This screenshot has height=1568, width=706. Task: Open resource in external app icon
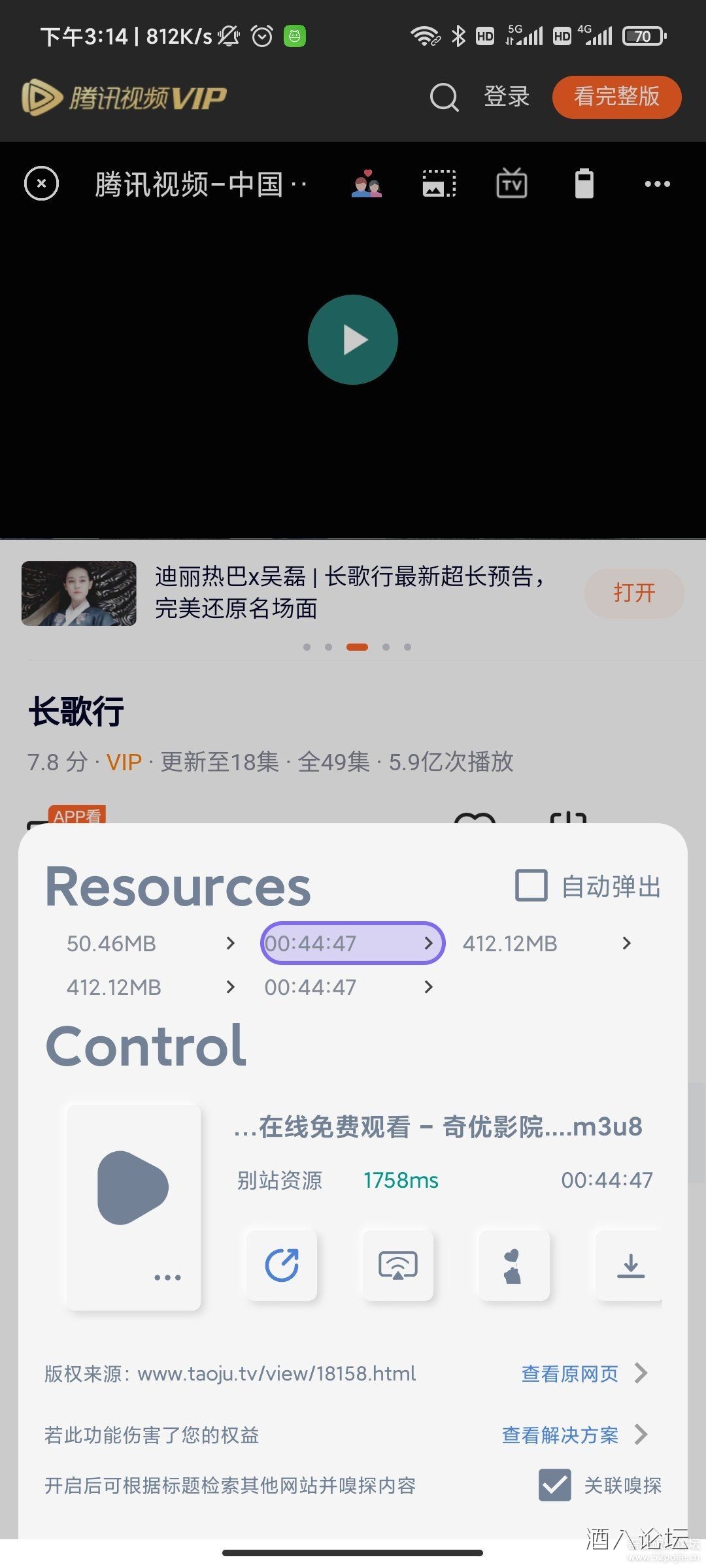pyautogui.click(x=282, y=1266)
